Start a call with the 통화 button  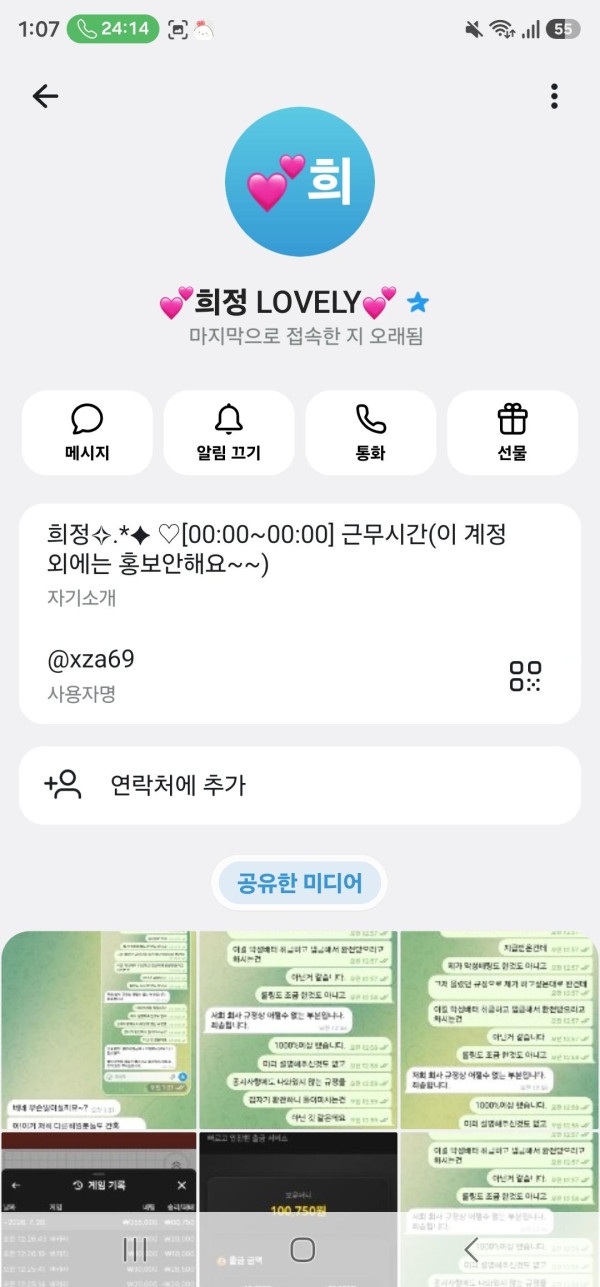click(x=371, y=432)
